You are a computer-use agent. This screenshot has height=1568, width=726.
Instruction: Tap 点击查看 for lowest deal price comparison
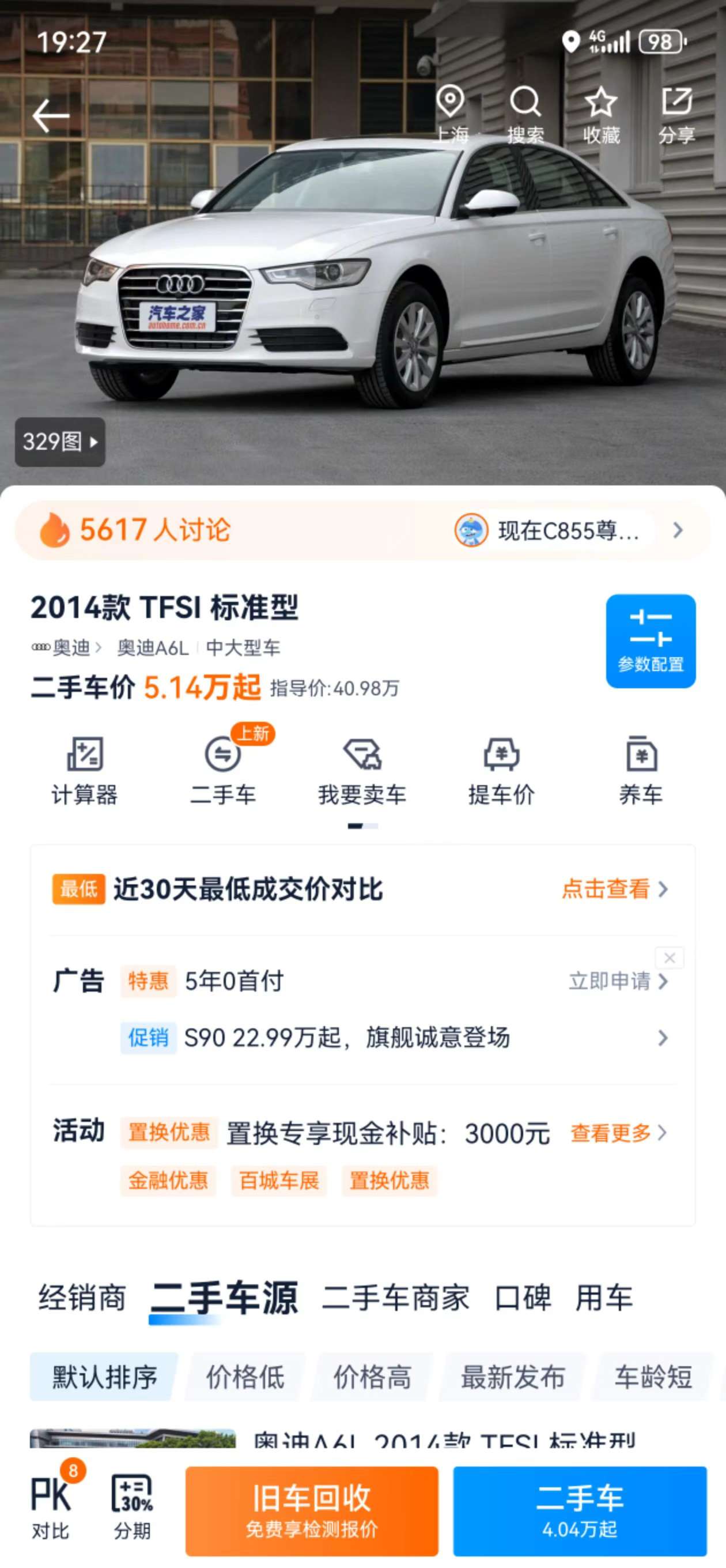coord(615,889)
